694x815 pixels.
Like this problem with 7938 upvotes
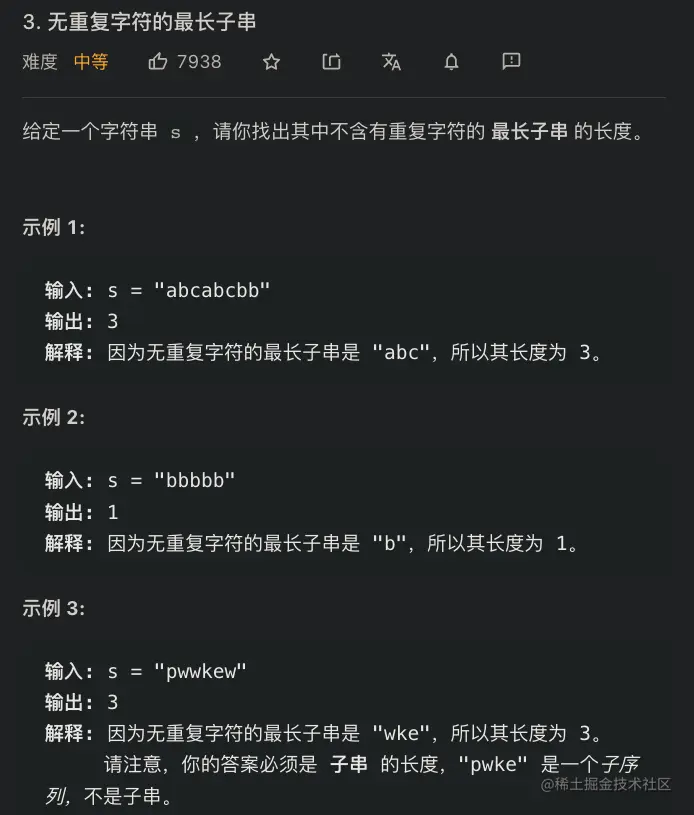point(158,62)
